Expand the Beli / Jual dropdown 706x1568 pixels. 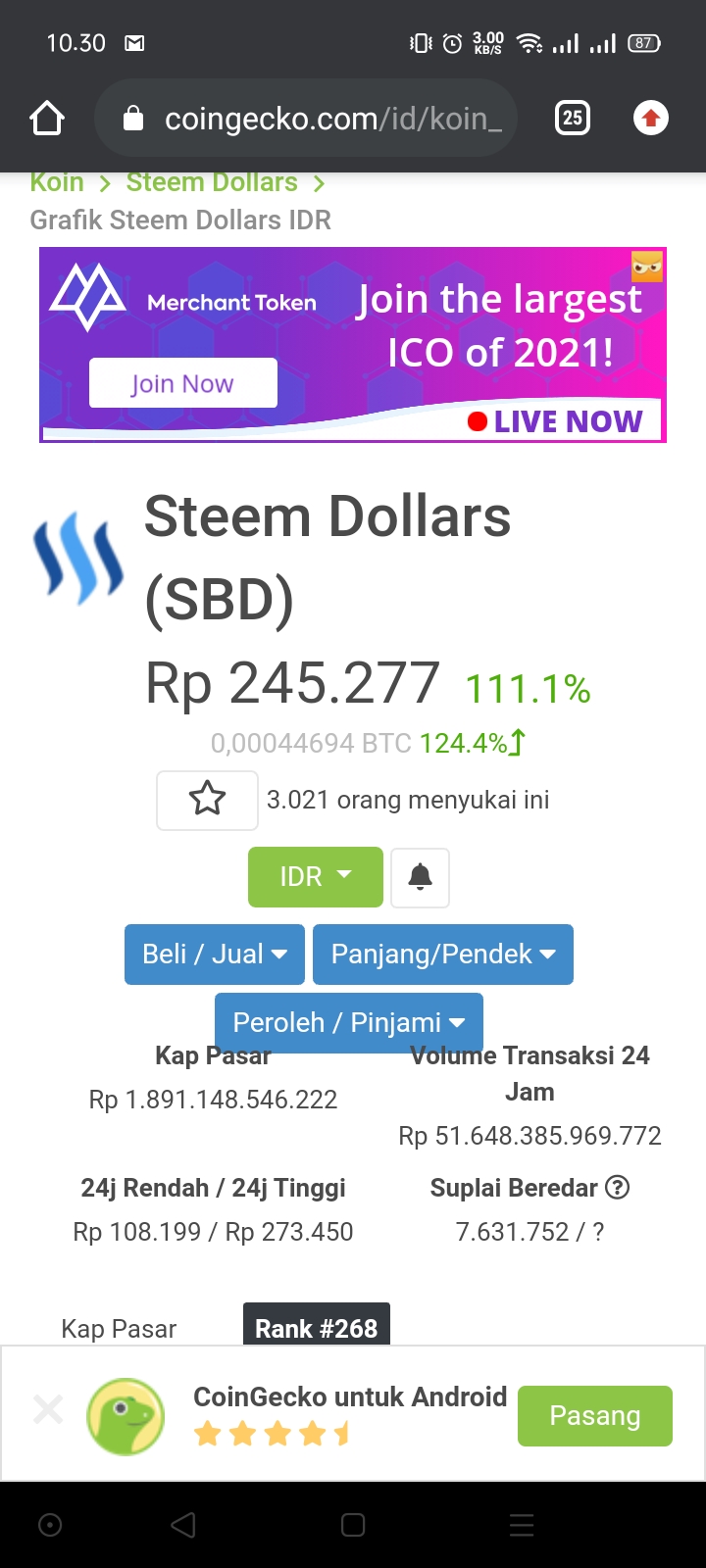coord(215,954)
